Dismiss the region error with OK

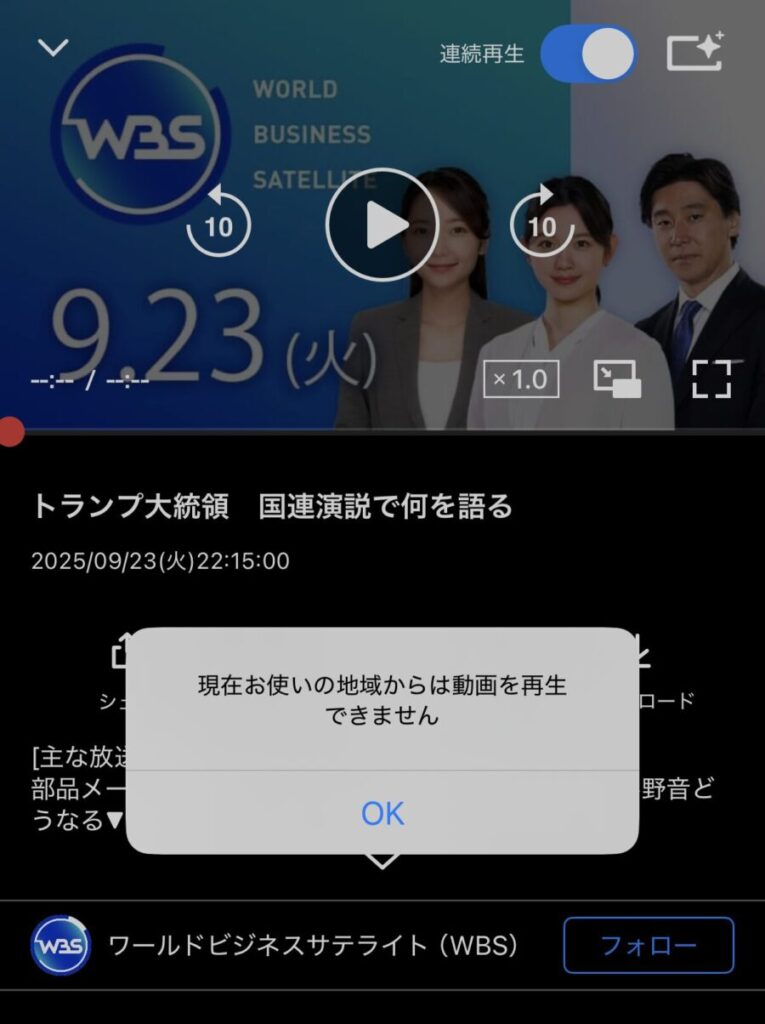pyautogui.click(x=382, y=813)
